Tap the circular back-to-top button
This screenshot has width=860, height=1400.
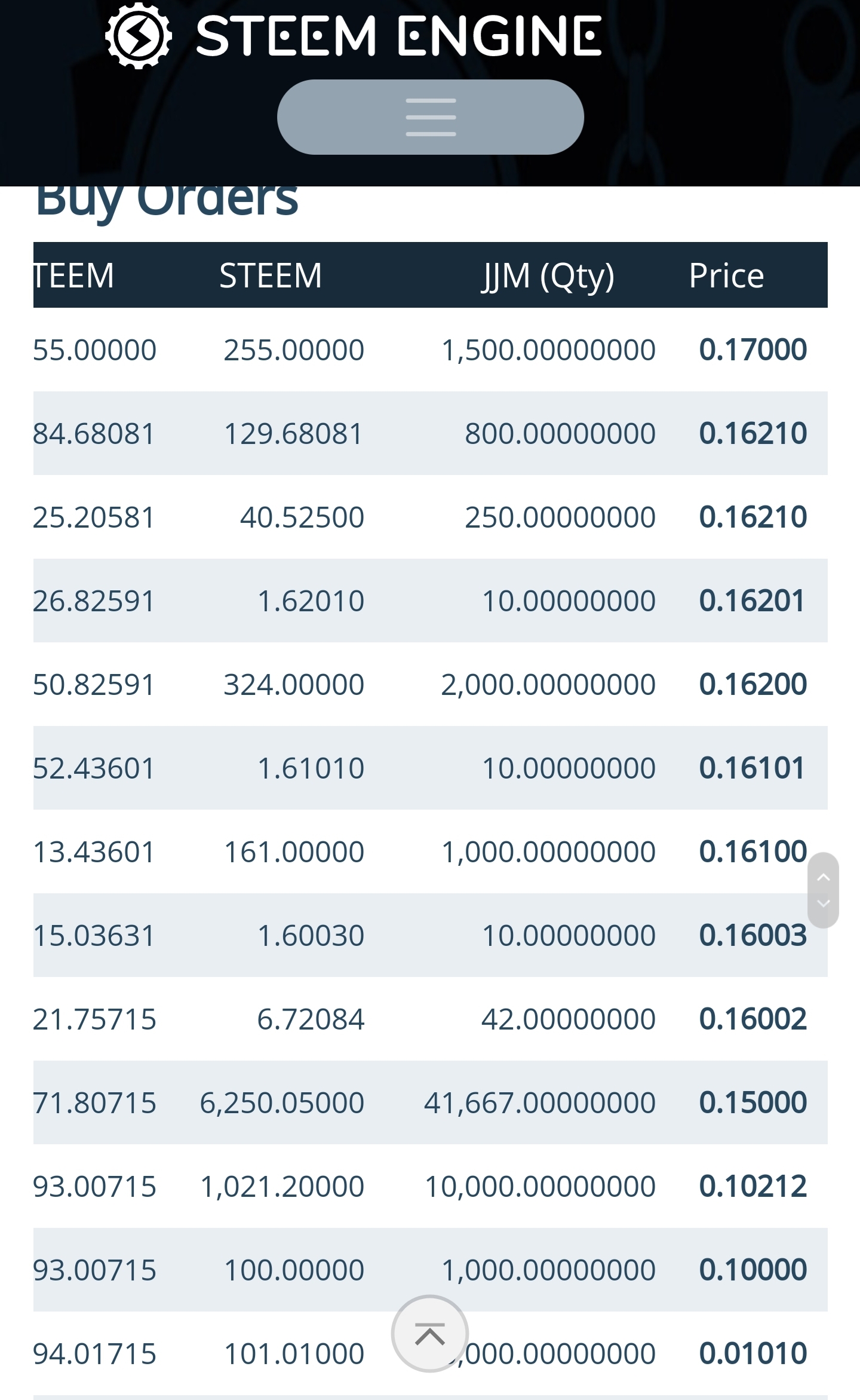pos(430,1334)
